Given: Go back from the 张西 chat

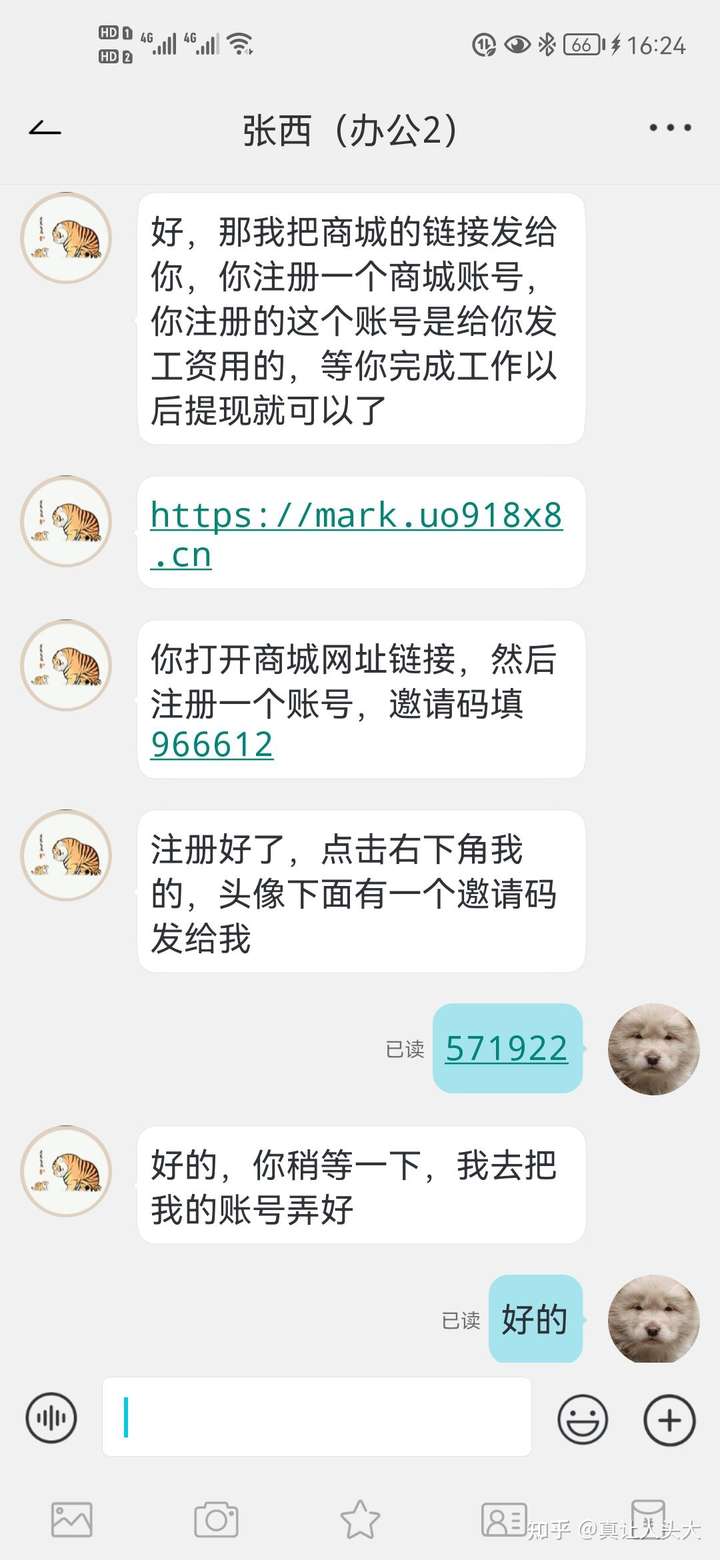Looking at the screenshot, I should [45, 130].
